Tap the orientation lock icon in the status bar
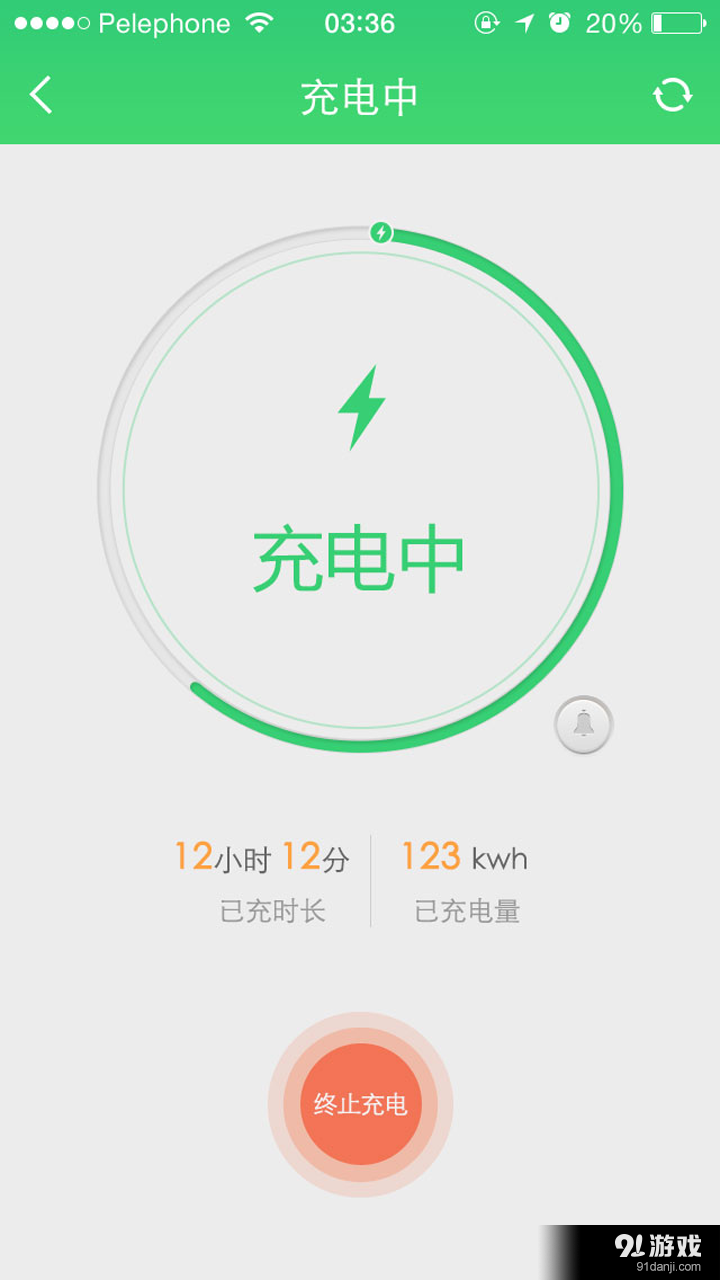The image size is (720, 1280). click(x=487, y=22)
